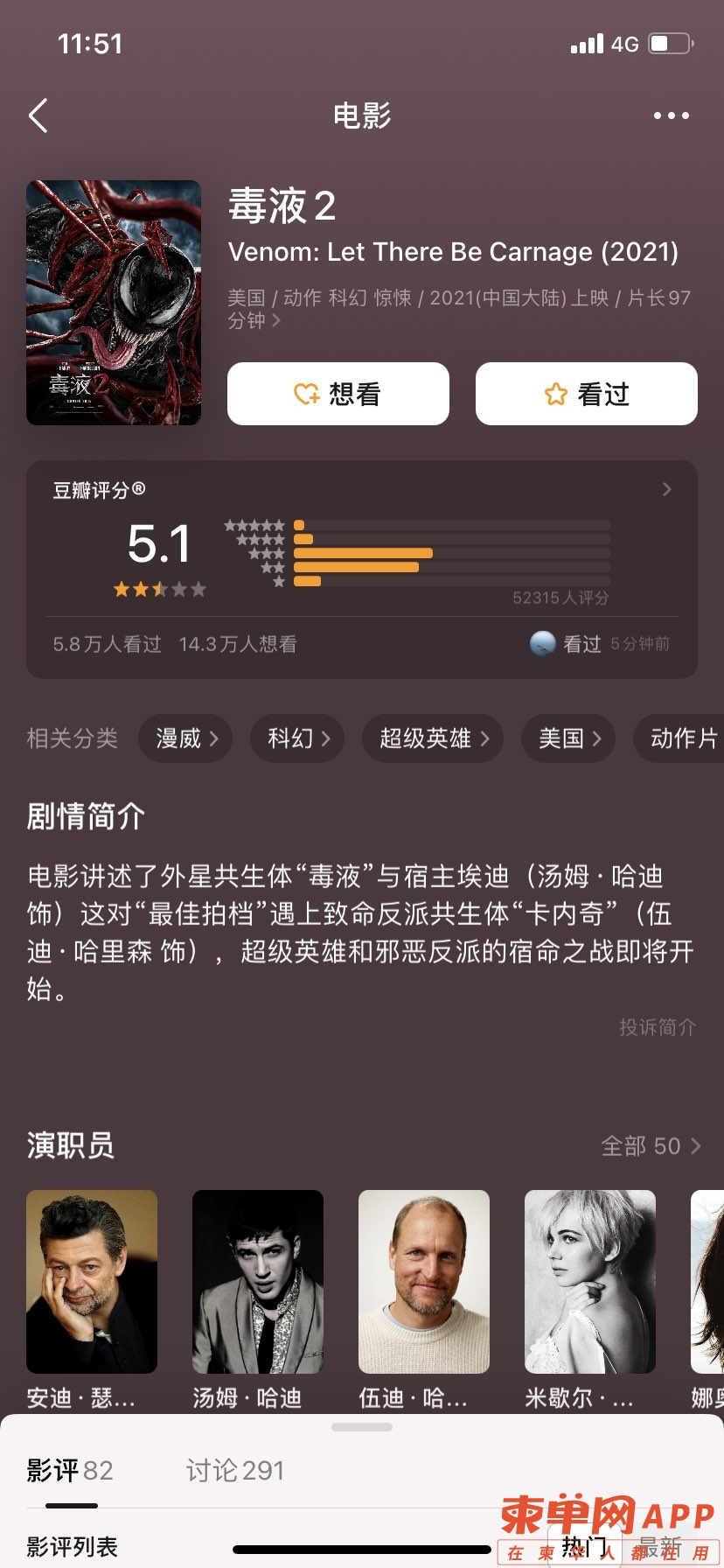
Task: Open the 毒液2 movie poster
Action: pos(114,303)
